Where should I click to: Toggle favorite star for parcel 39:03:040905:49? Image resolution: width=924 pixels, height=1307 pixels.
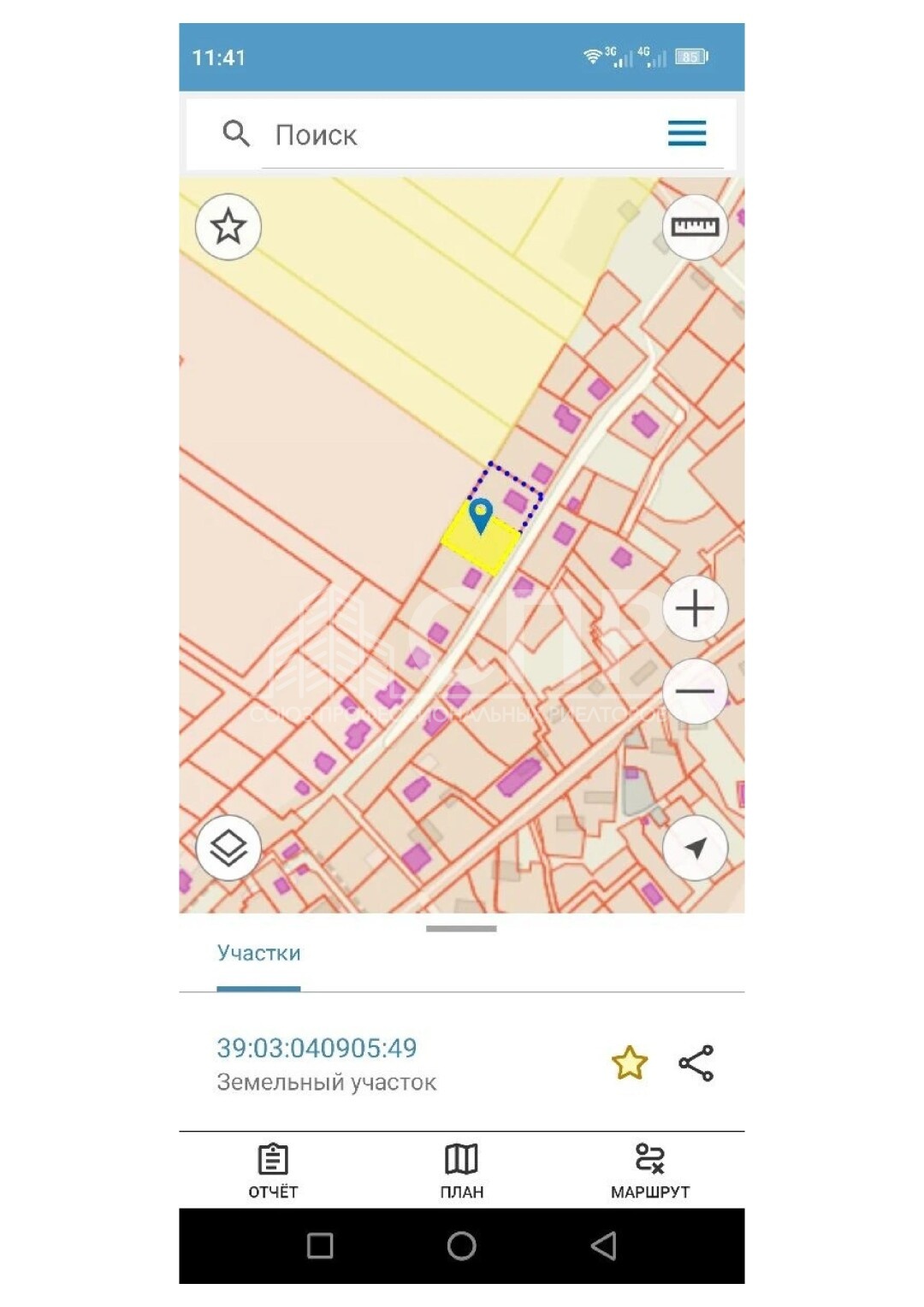click(x=629, y=1063)
